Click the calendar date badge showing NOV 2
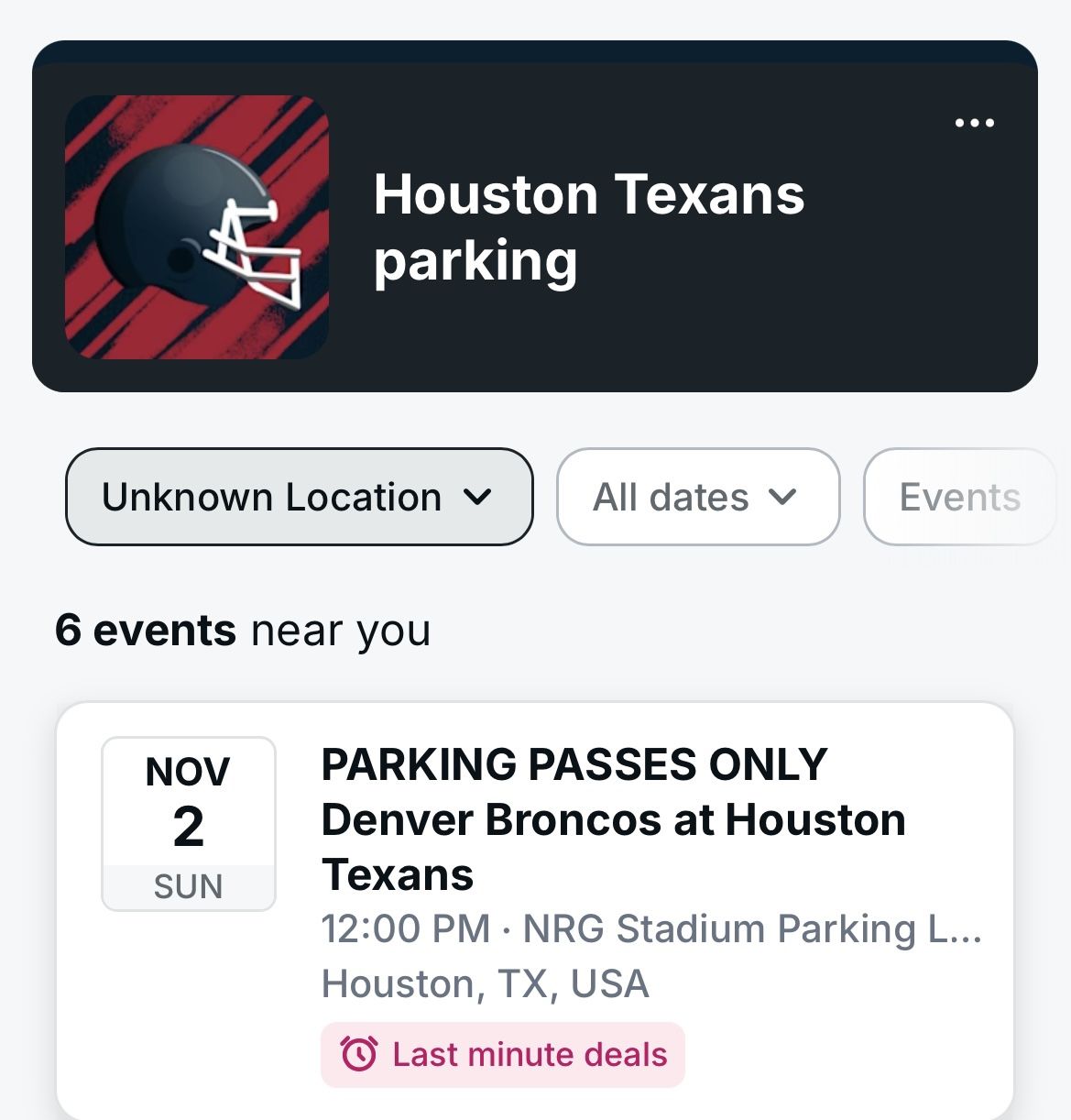 (x=188, y=823)
